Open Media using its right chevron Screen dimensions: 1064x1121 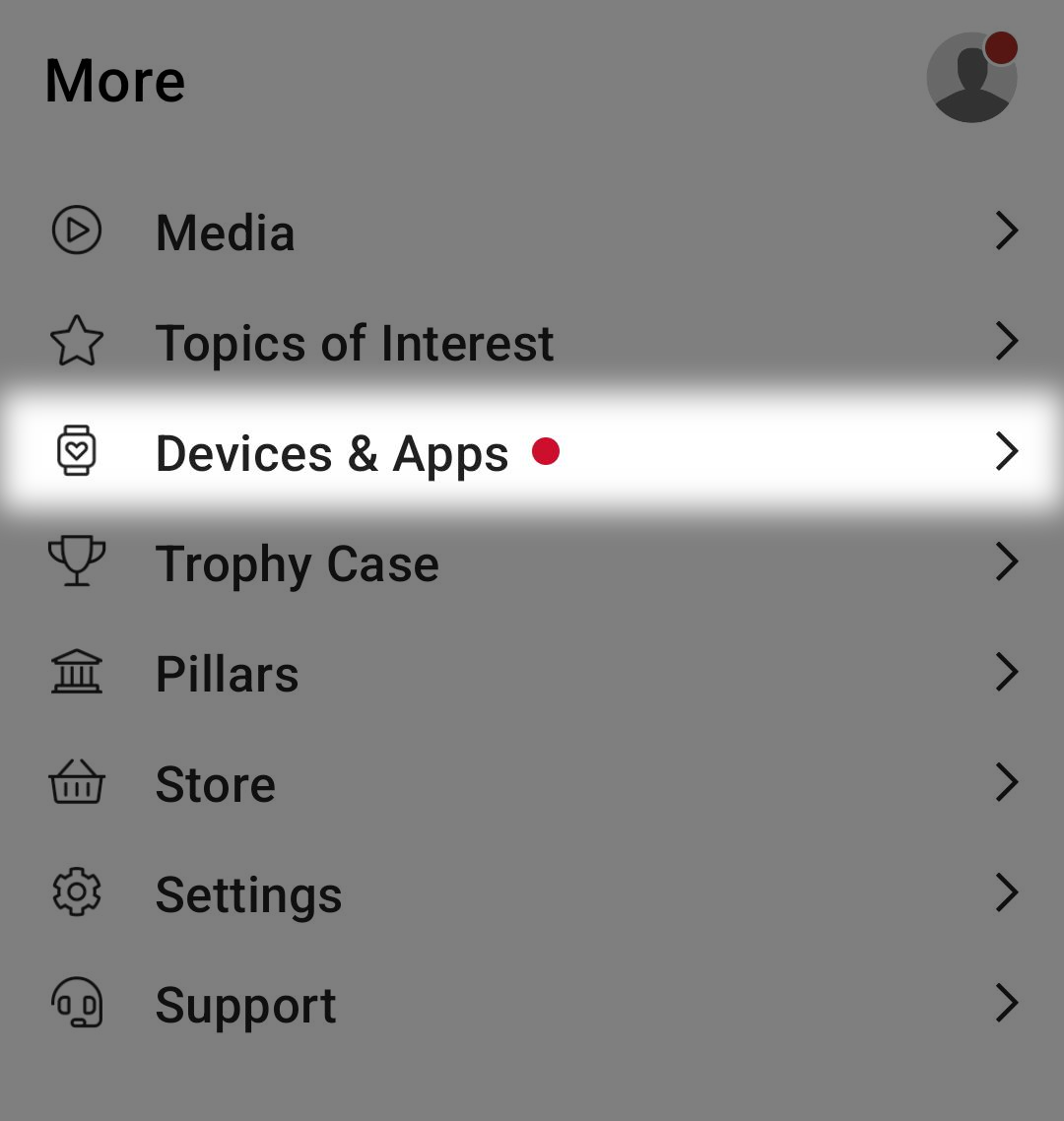[1008, 231]
